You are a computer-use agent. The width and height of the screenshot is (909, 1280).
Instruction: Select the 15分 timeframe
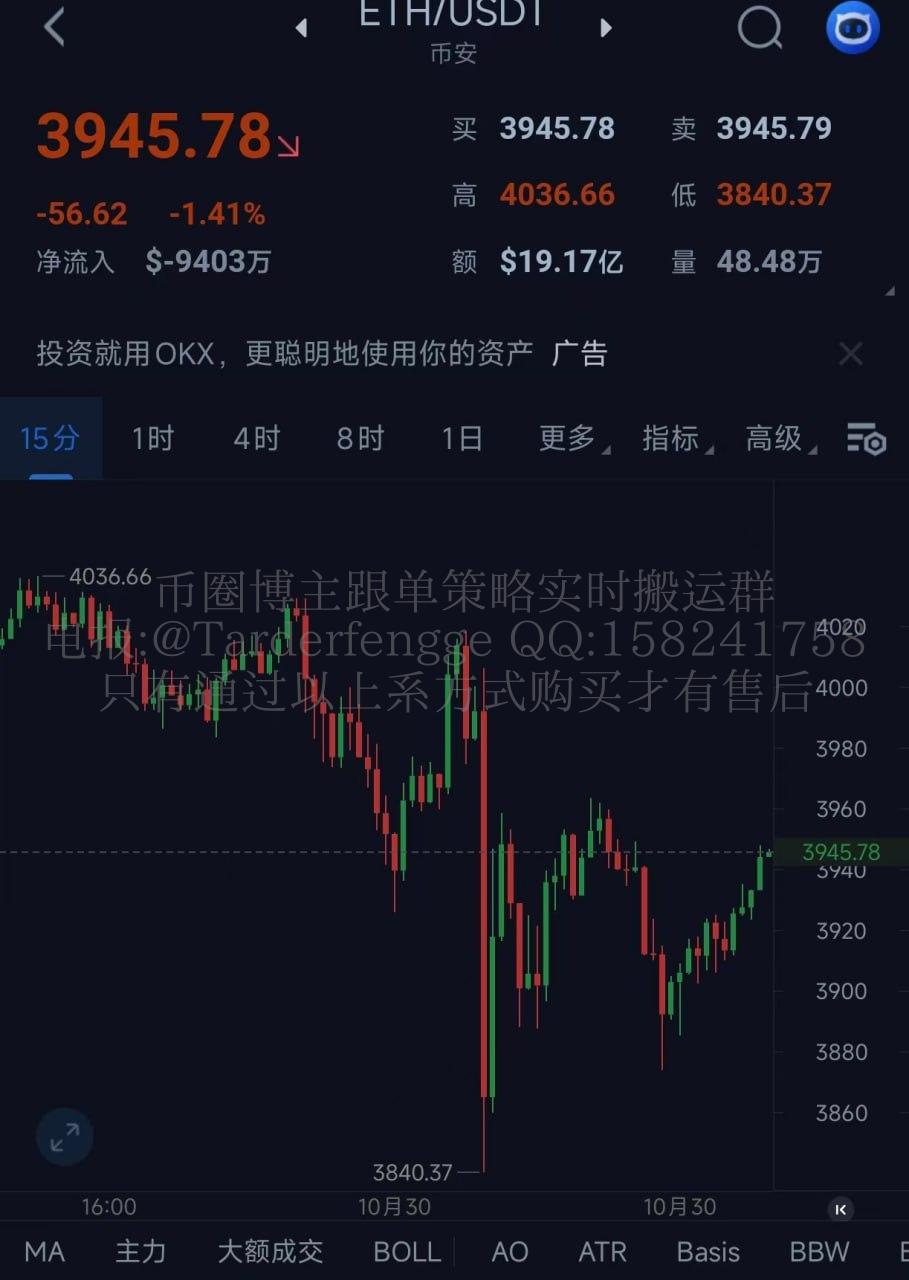[50, 438]
